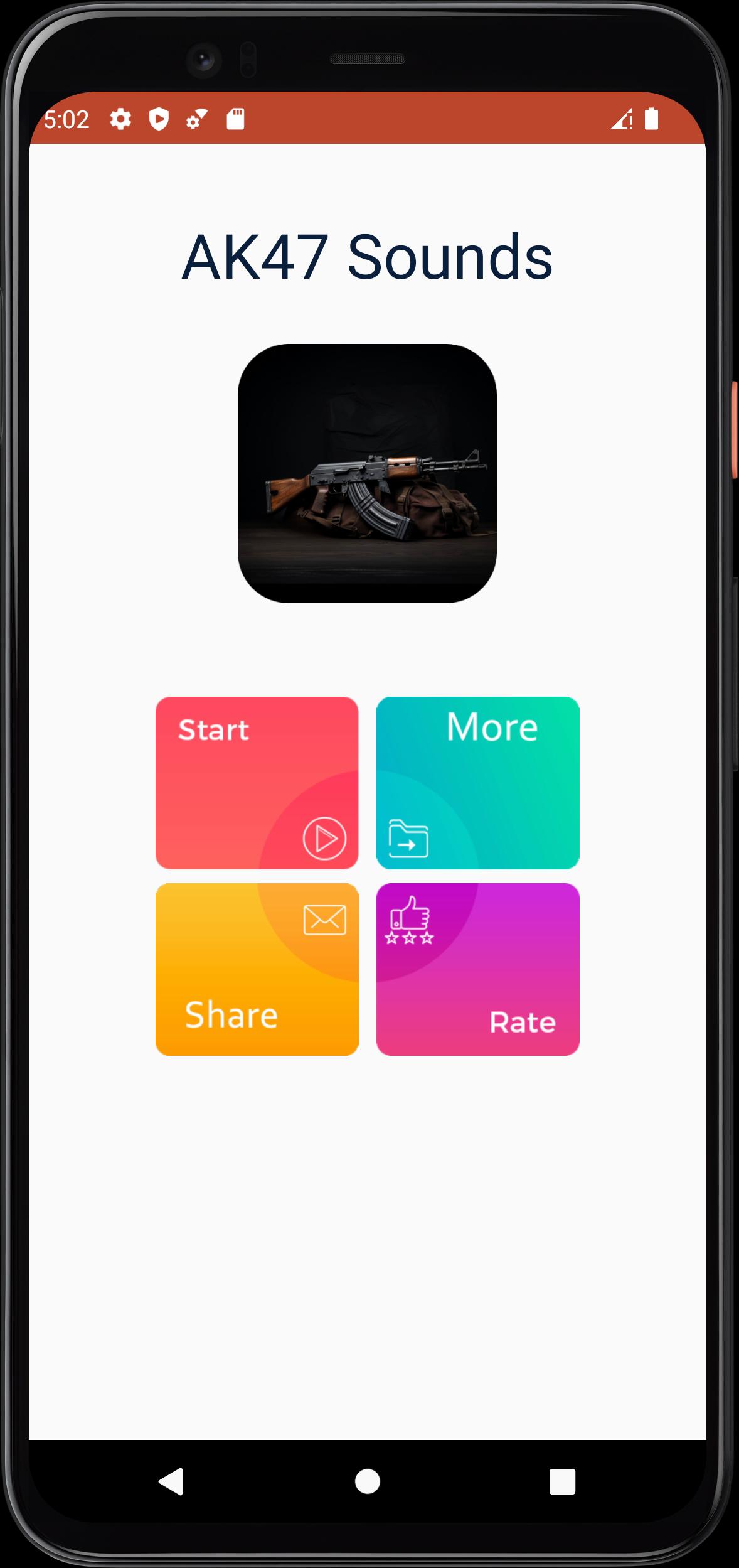The image size is (739, 1568).
Task: Go back using the navigation bar
Action: pos(171,1481)
